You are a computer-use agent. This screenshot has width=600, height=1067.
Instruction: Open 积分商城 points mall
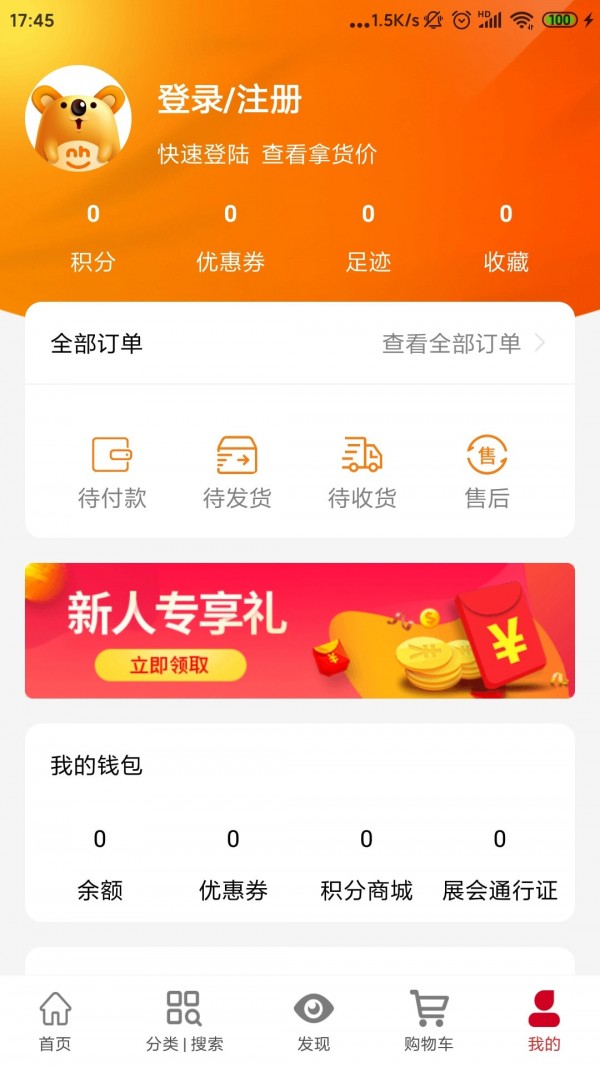click(x=366, y=865)
